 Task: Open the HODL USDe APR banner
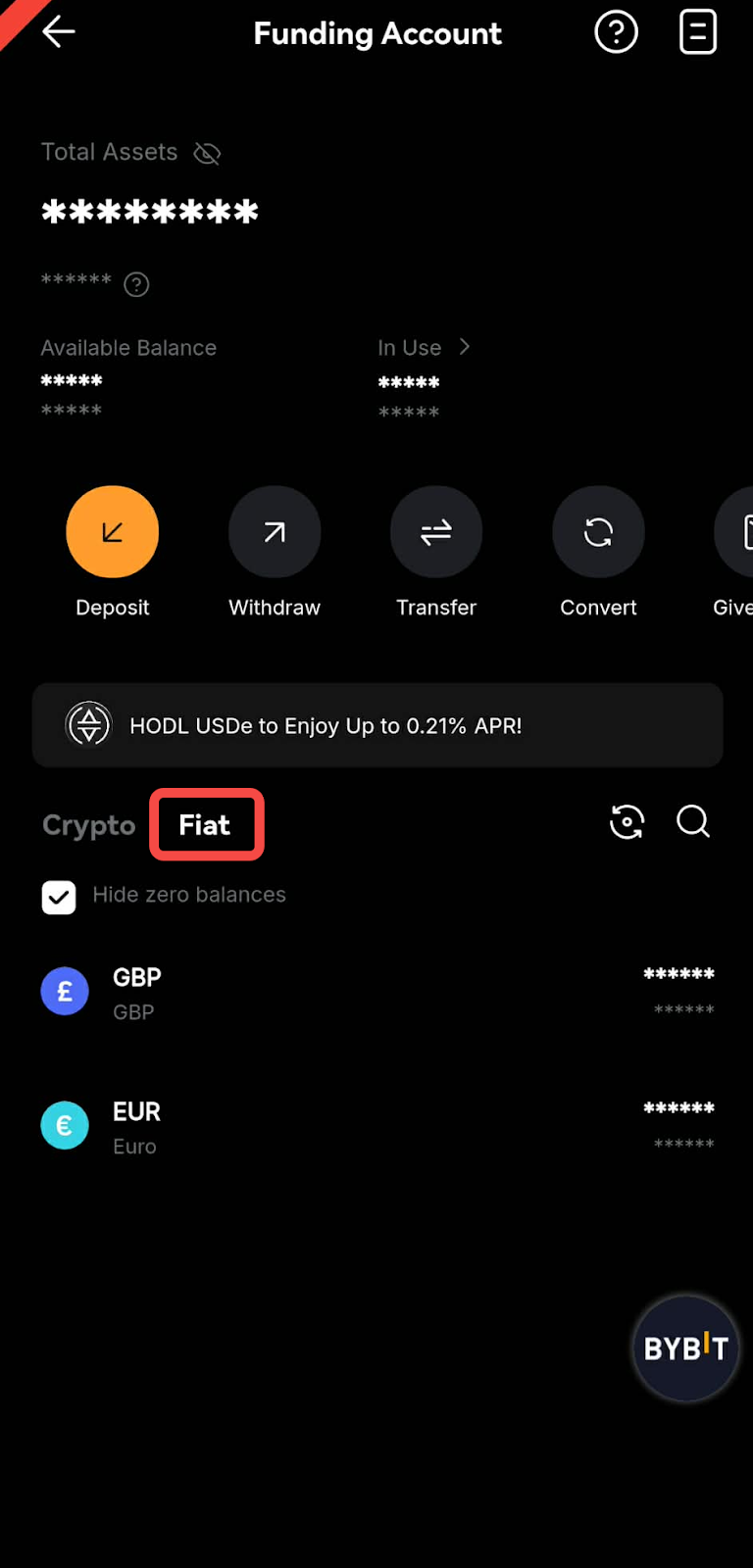pos(376,725)
